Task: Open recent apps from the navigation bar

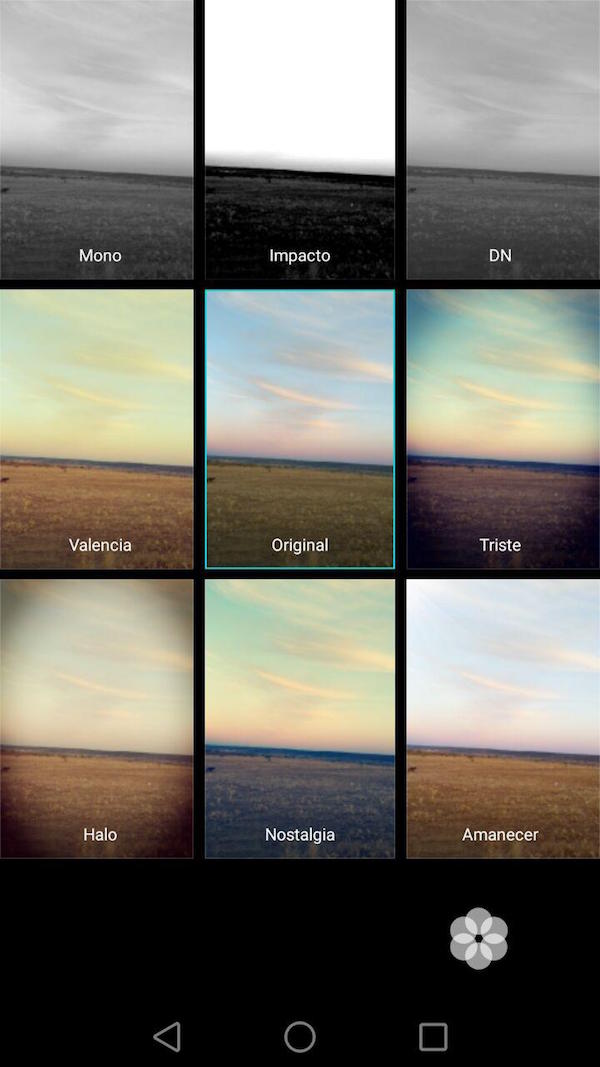Action: pos(433,1037)
